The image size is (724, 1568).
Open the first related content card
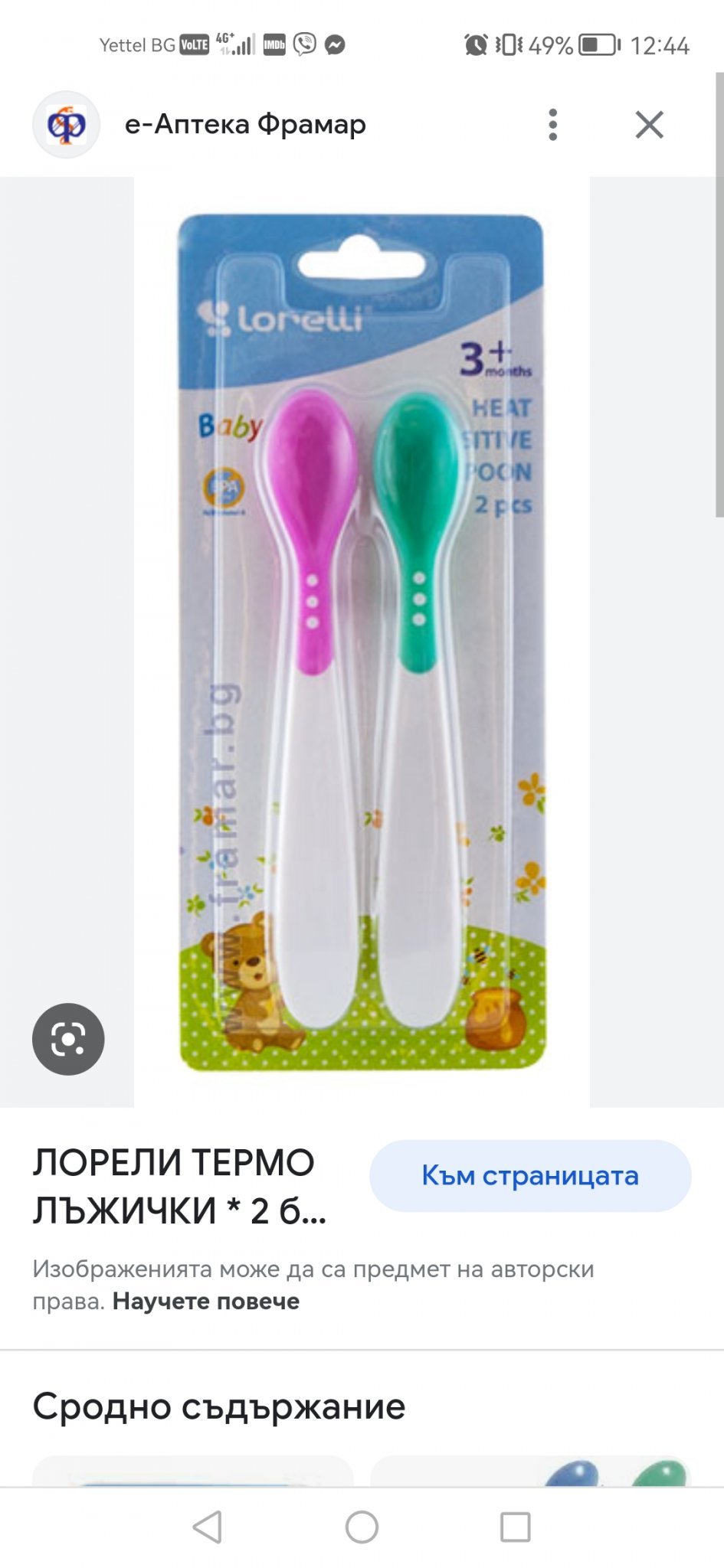tap(193, 1472)
